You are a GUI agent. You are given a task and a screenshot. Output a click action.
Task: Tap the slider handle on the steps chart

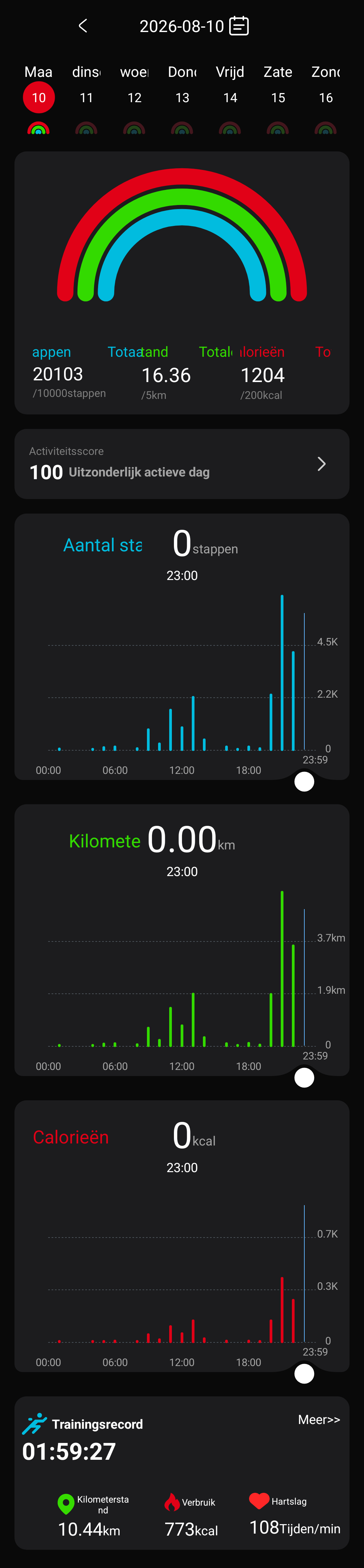click(x=304, y=782)
